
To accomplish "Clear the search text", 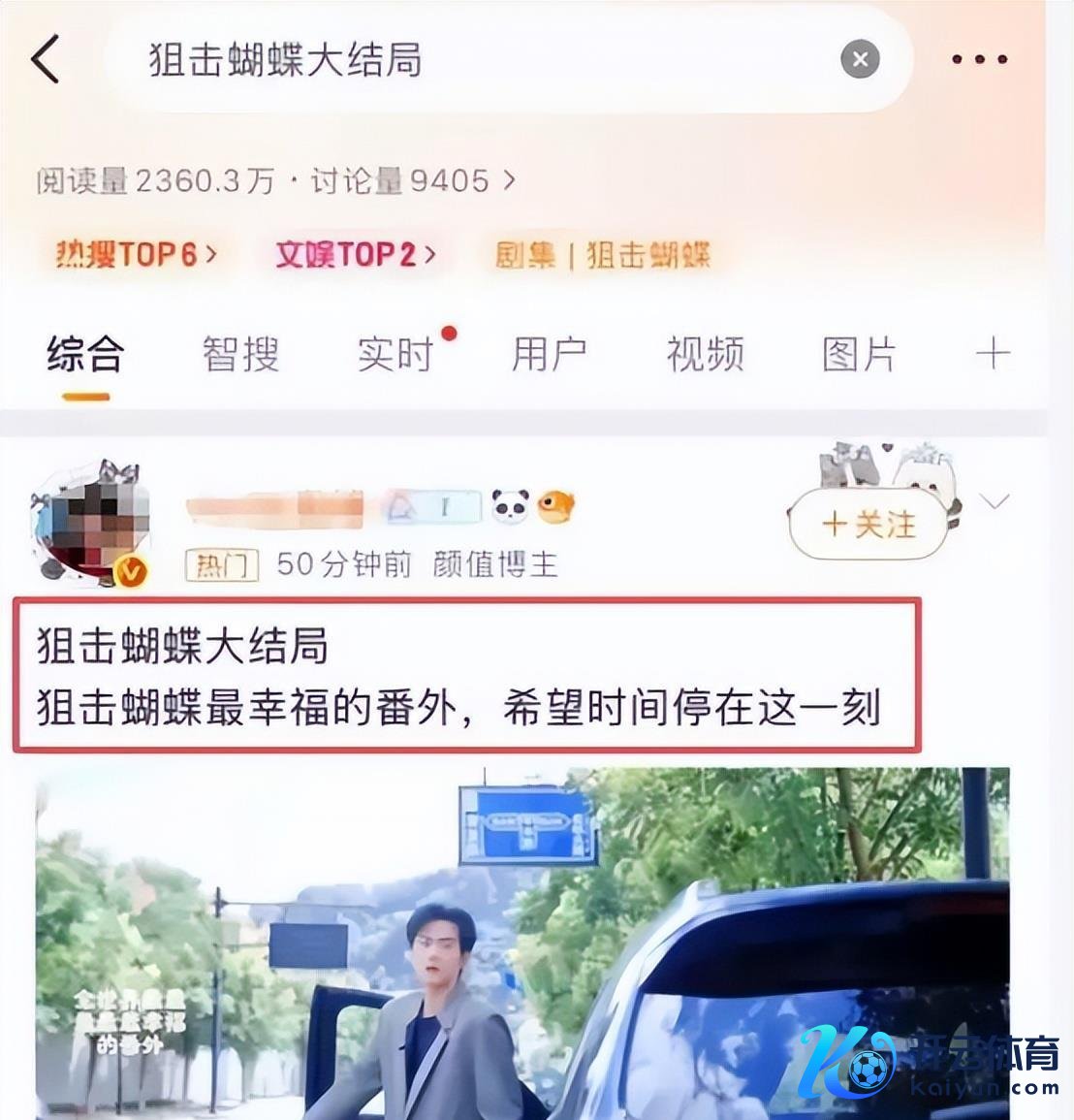I will point(860,60).
